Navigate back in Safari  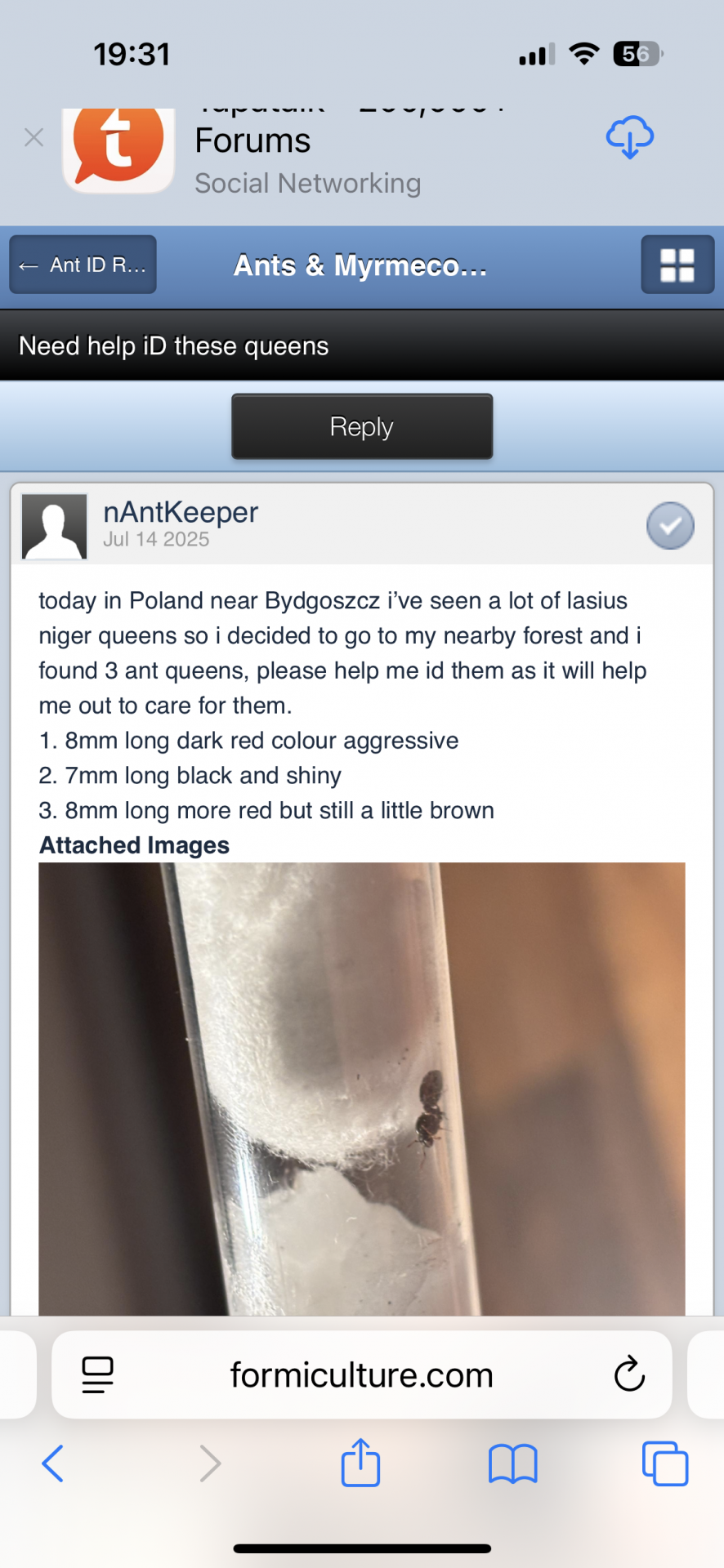tap(52, 1463)
